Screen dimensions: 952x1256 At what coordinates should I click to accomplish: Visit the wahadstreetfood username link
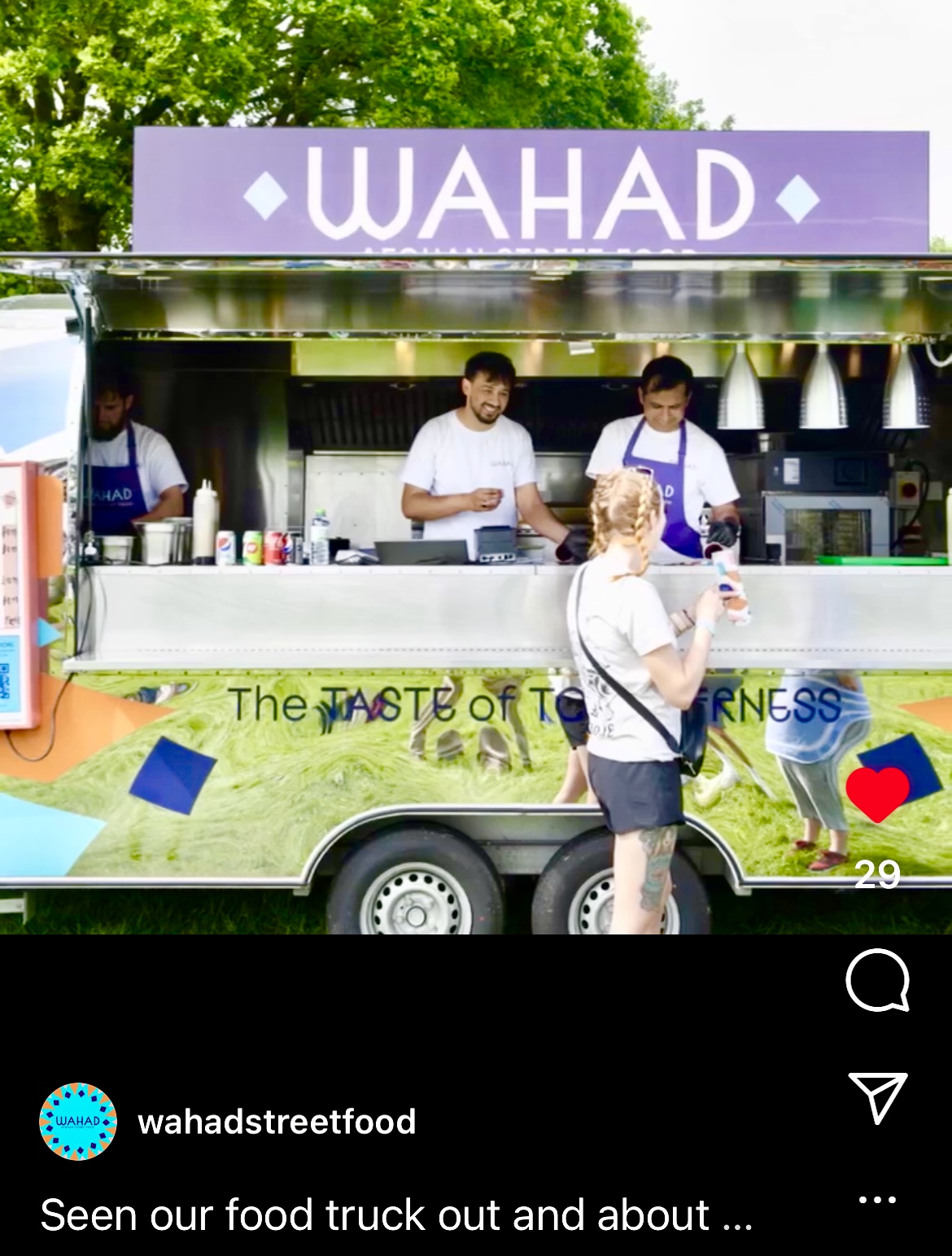277,1121
